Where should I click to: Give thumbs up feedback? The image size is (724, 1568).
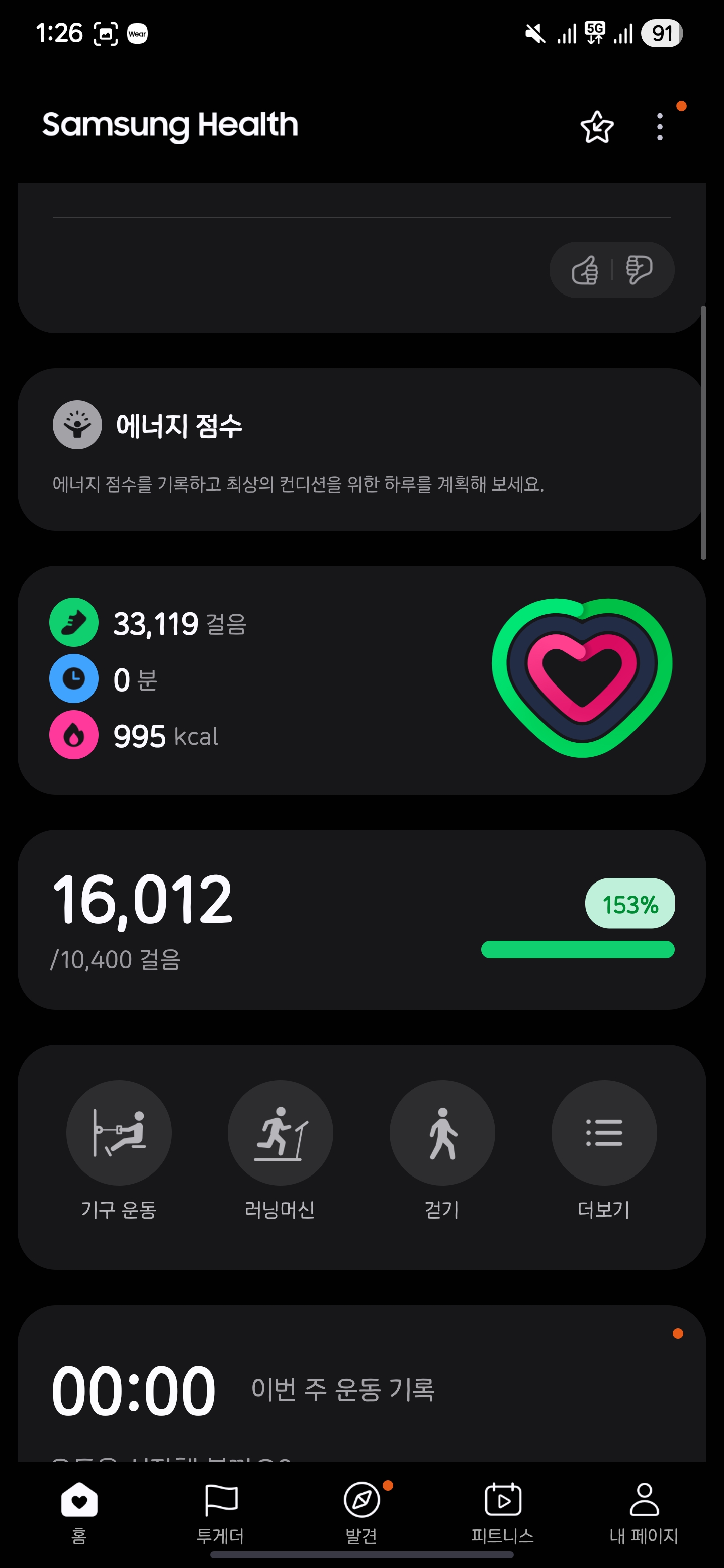pyautogui.click(x=585, y=270)
